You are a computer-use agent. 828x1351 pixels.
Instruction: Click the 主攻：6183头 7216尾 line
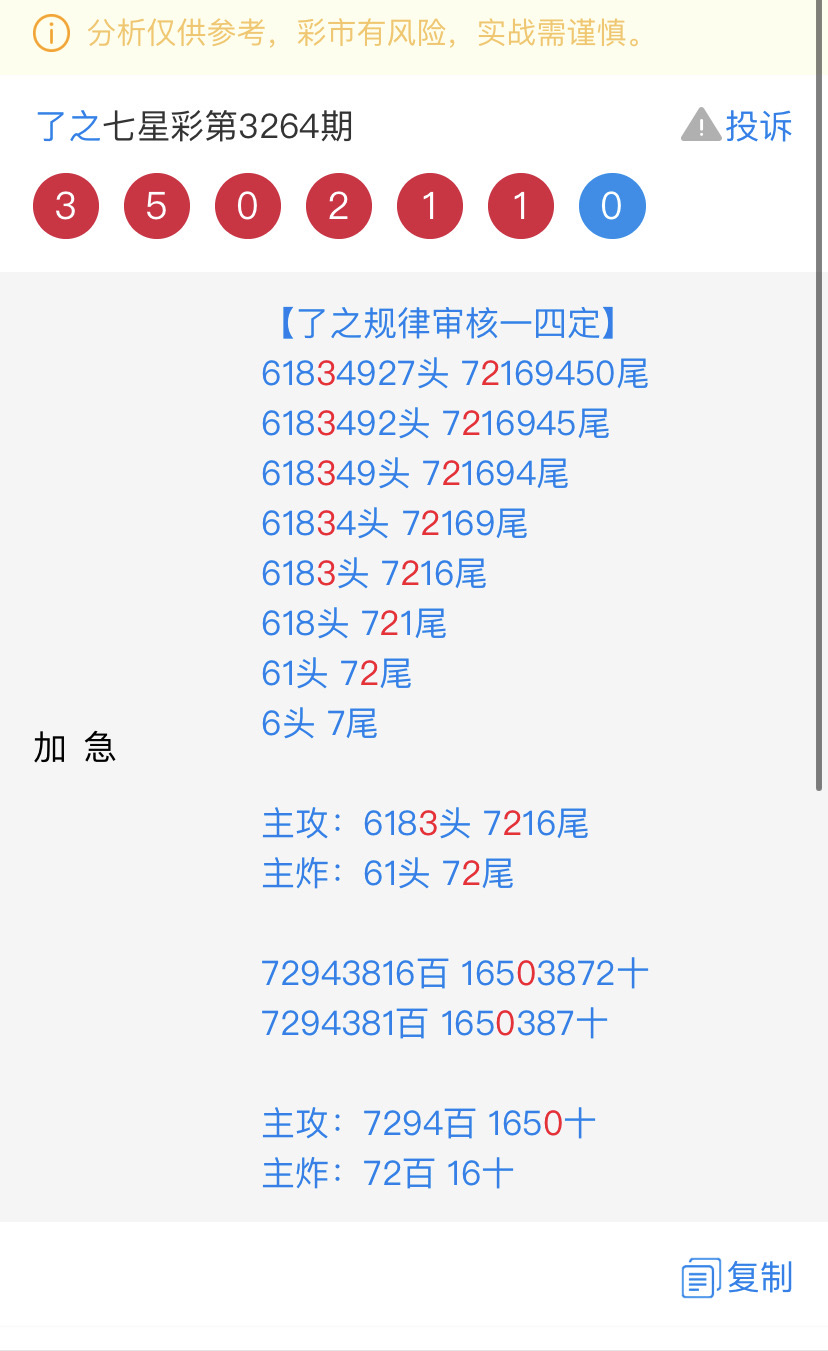tap(426, 823)
